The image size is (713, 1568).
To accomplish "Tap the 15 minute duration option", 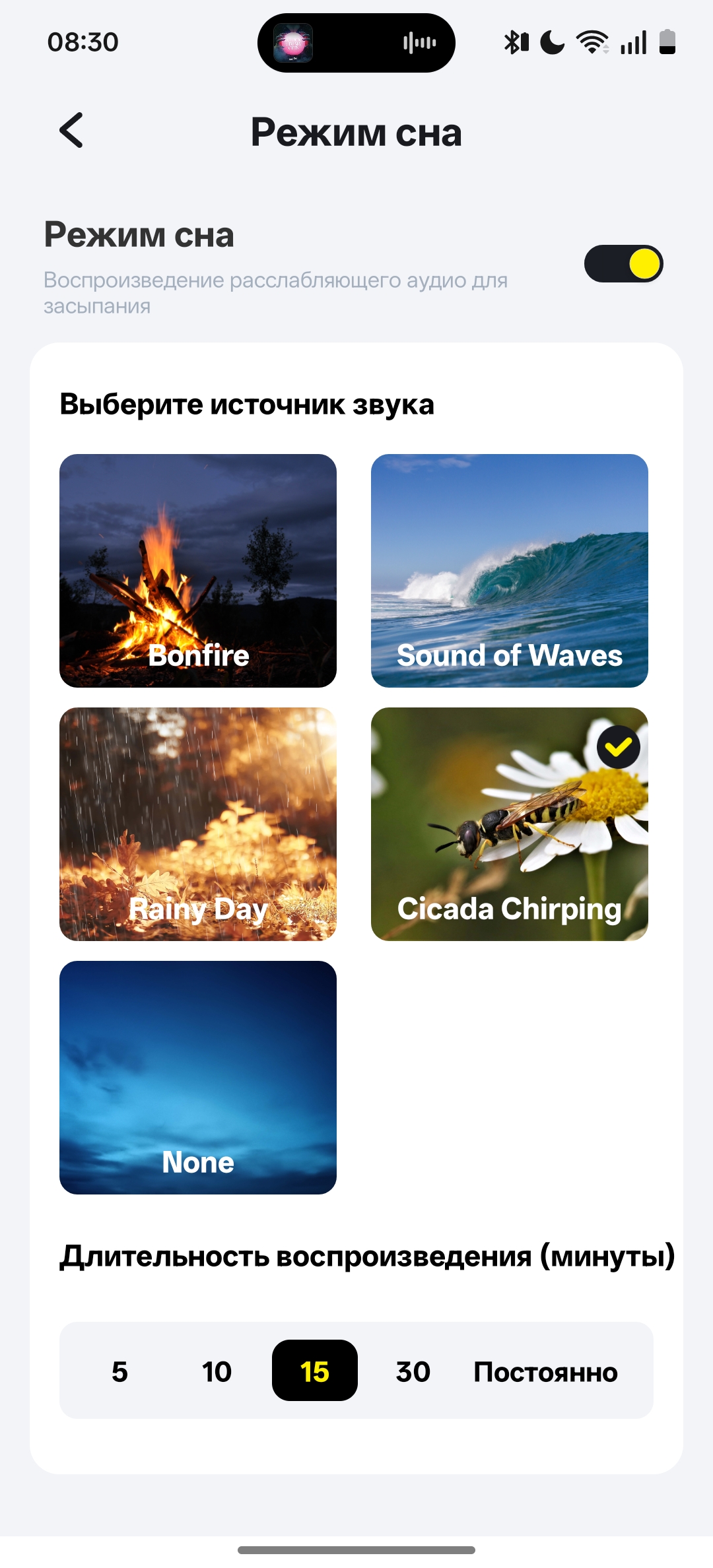I will click(315, 1371).
